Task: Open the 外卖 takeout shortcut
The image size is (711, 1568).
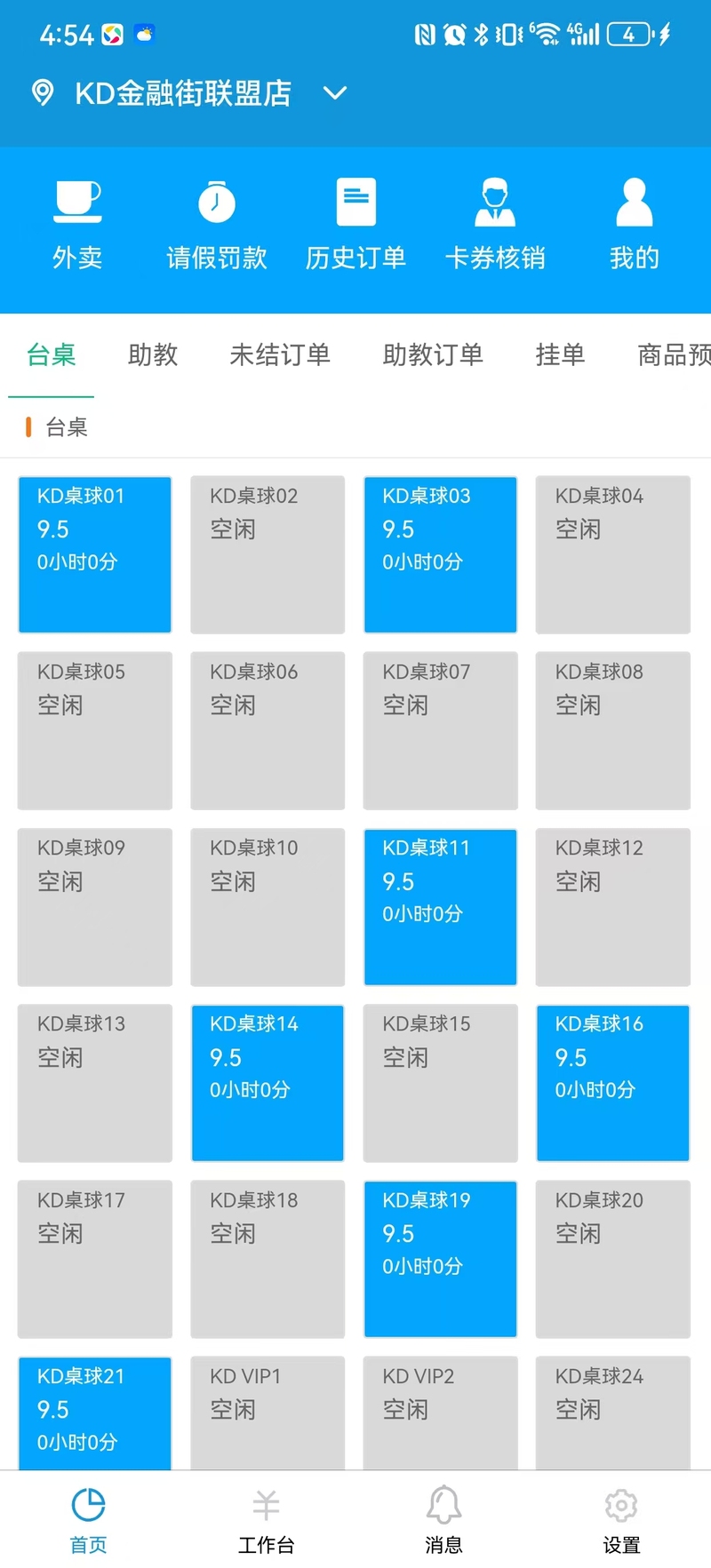Action: pos(77,223)
